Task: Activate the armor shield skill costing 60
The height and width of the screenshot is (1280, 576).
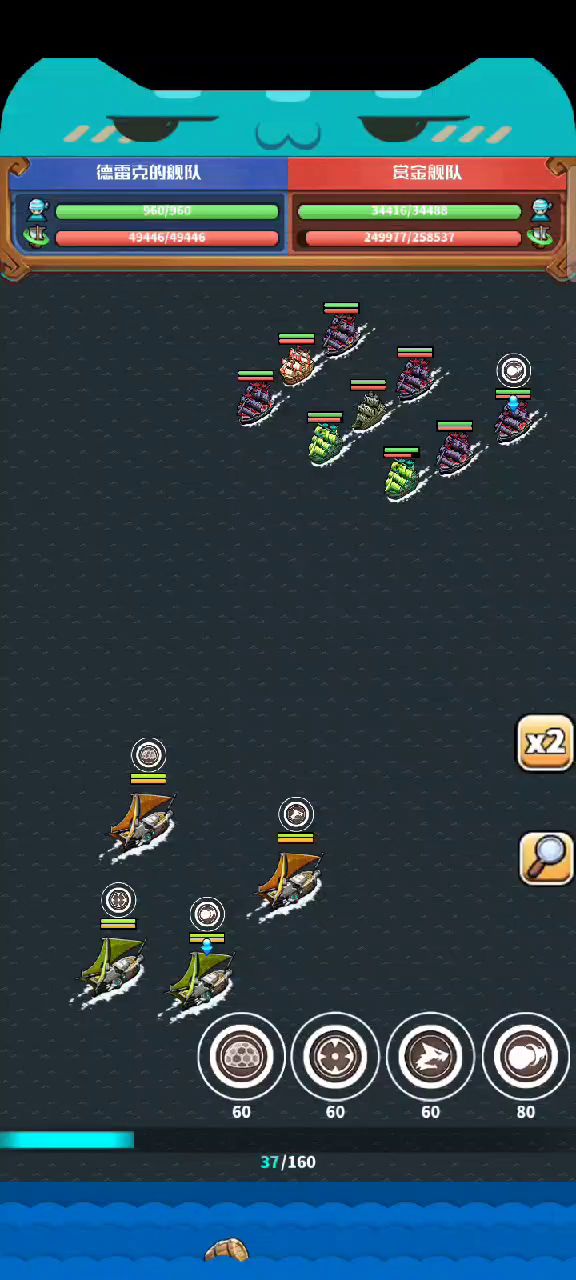Action: tap(241, 1056)
